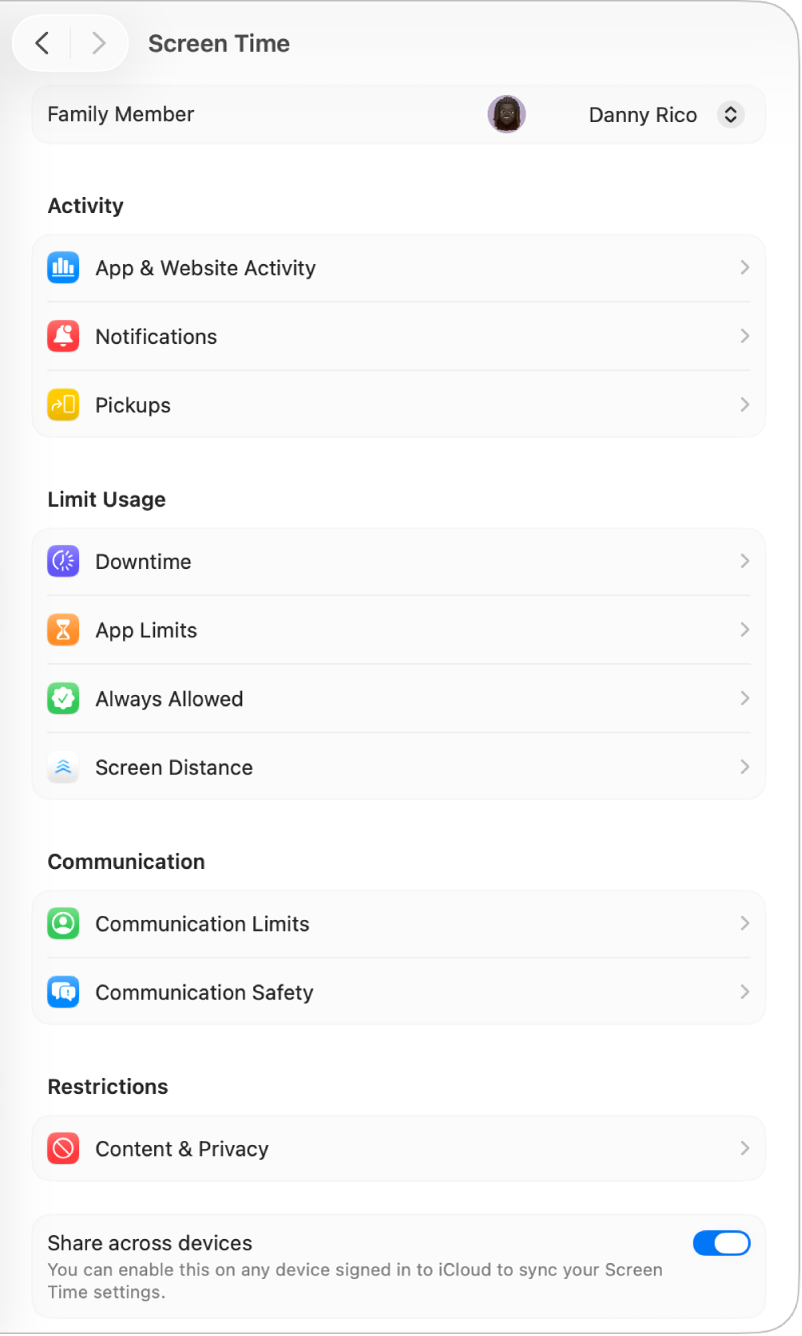Screen dimensions: 802x1336
Task: Click the purple Downtime icon
Action: (x=63, y=561)
